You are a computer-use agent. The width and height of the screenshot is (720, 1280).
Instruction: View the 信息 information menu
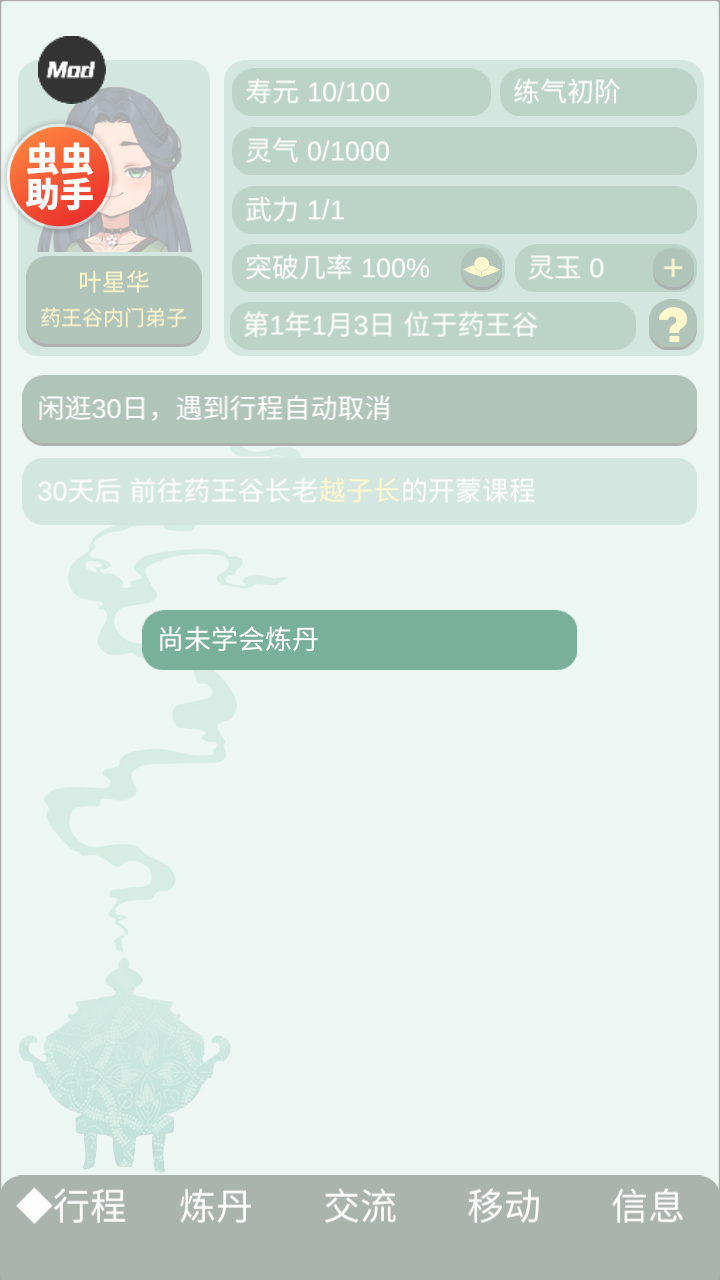point(648,1207)
